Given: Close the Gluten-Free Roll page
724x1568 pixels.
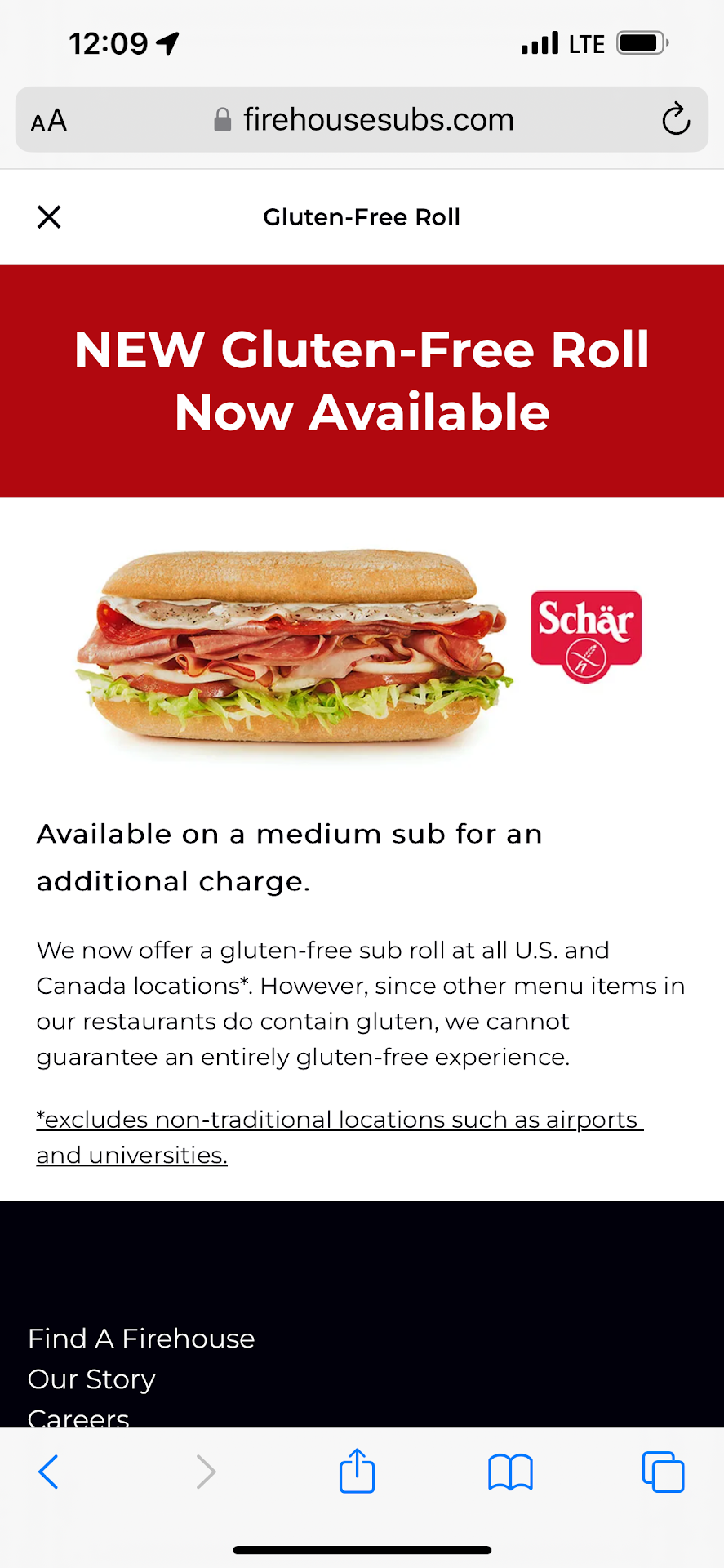Looking at the screenshot, I should (x=49, y=217).
